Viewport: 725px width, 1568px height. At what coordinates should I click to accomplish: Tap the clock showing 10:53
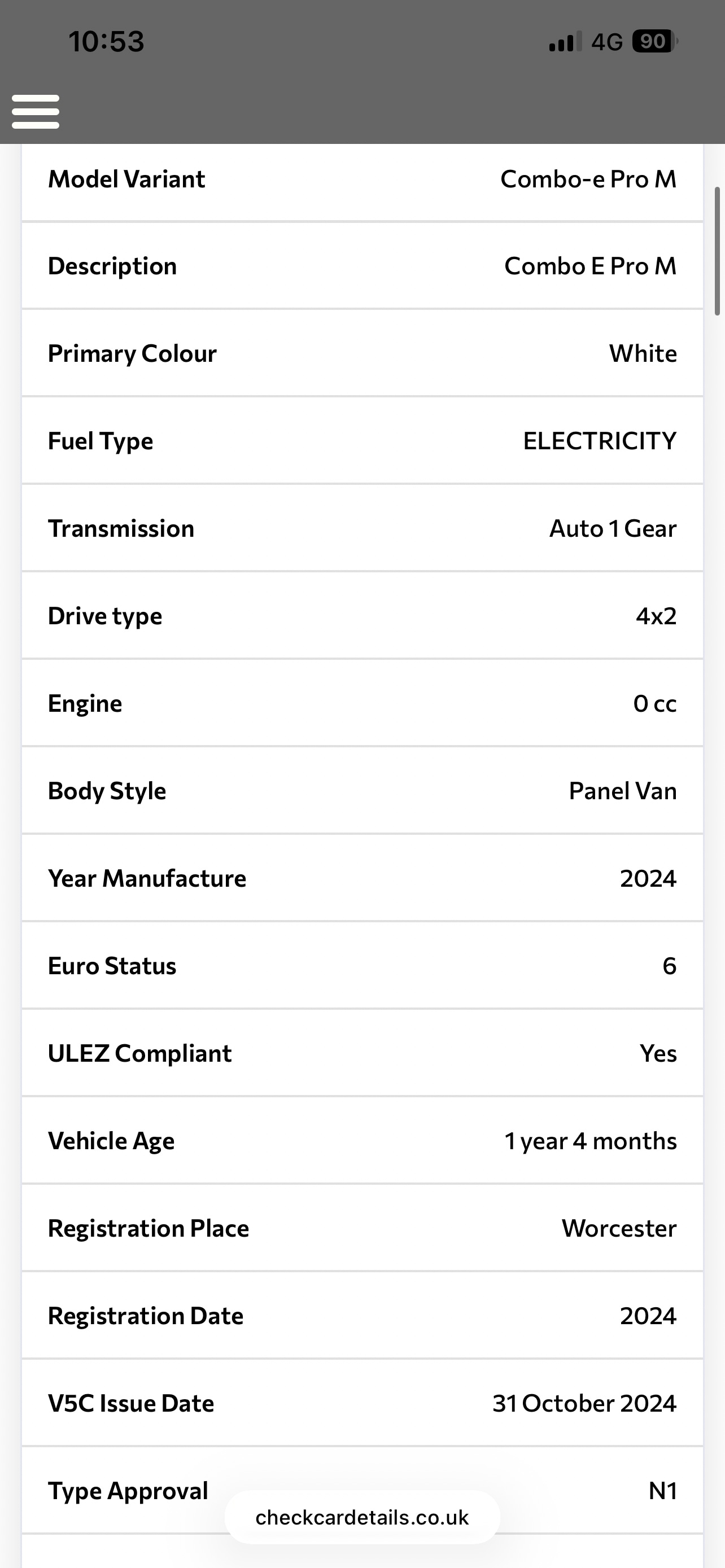[x=106, y=41]
